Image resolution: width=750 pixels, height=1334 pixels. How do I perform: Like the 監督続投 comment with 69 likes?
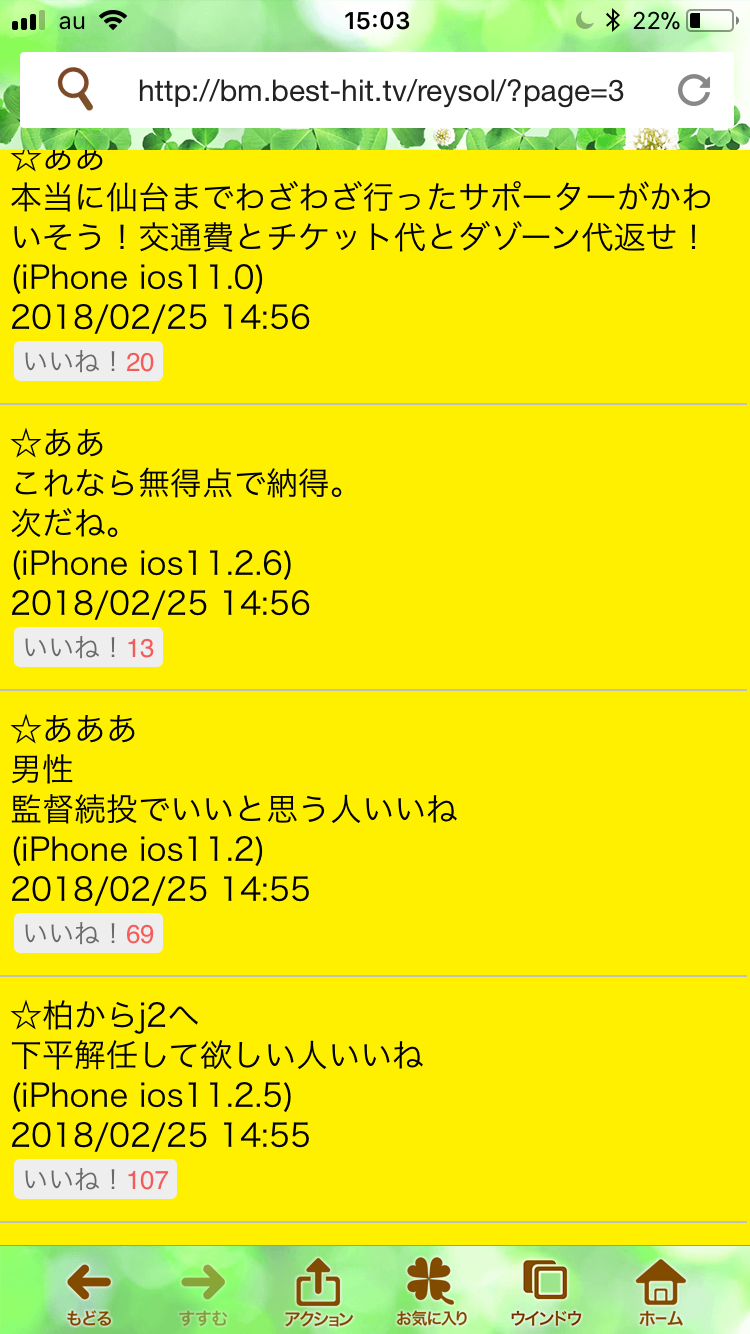click(88, 934)
